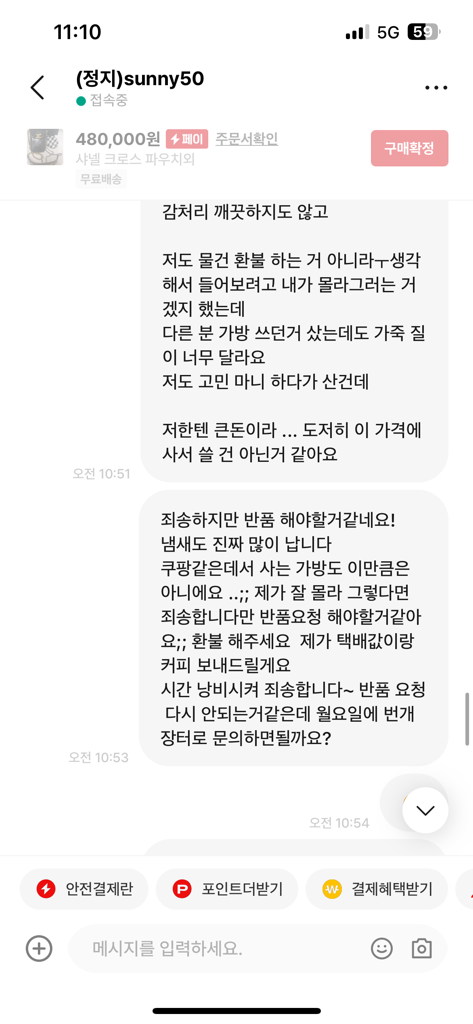Screen dimensions: 473x1024
Task: Open the emoji picker
Action: coord(382,948)
